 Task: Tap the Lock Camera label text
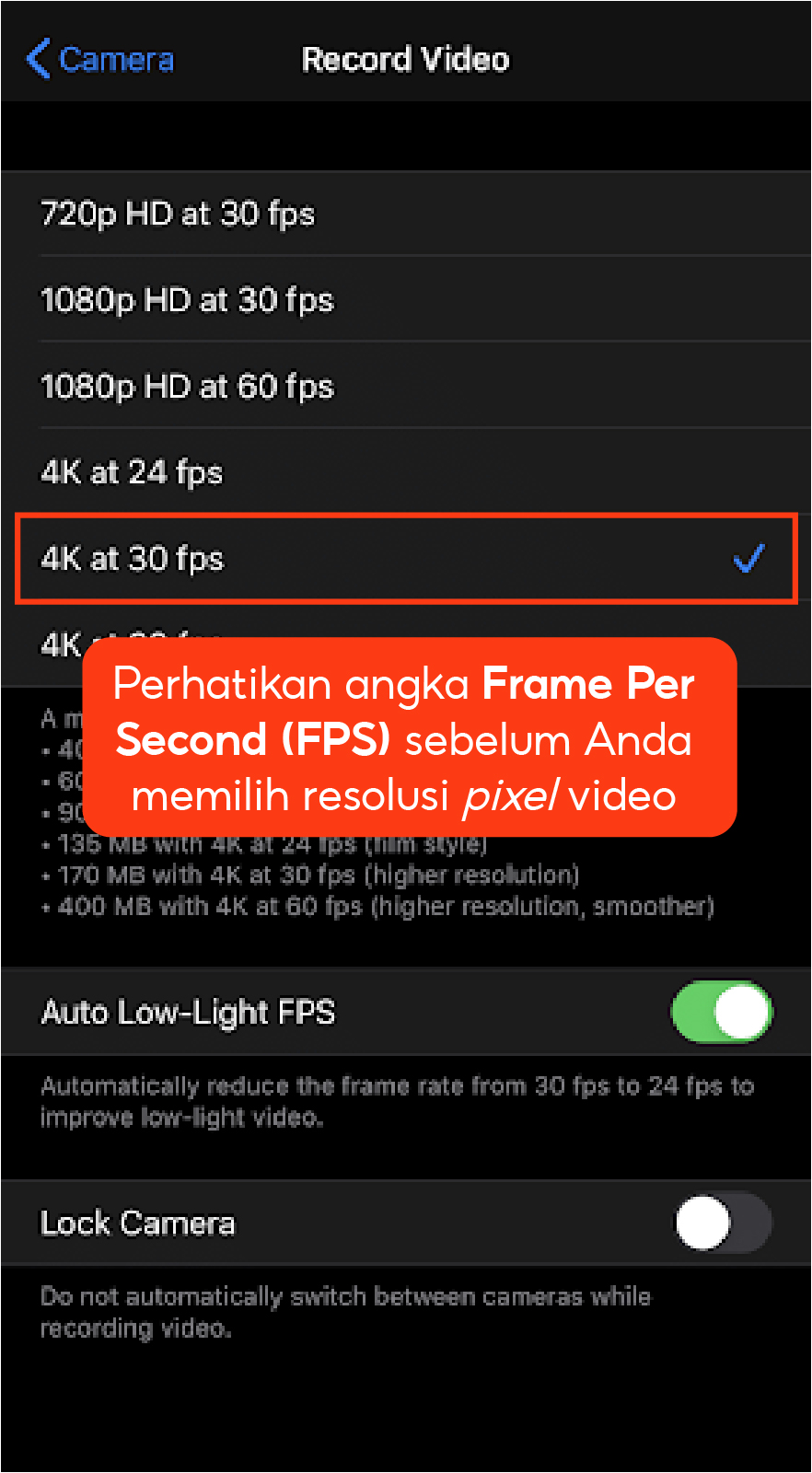tap(137, 1223)
